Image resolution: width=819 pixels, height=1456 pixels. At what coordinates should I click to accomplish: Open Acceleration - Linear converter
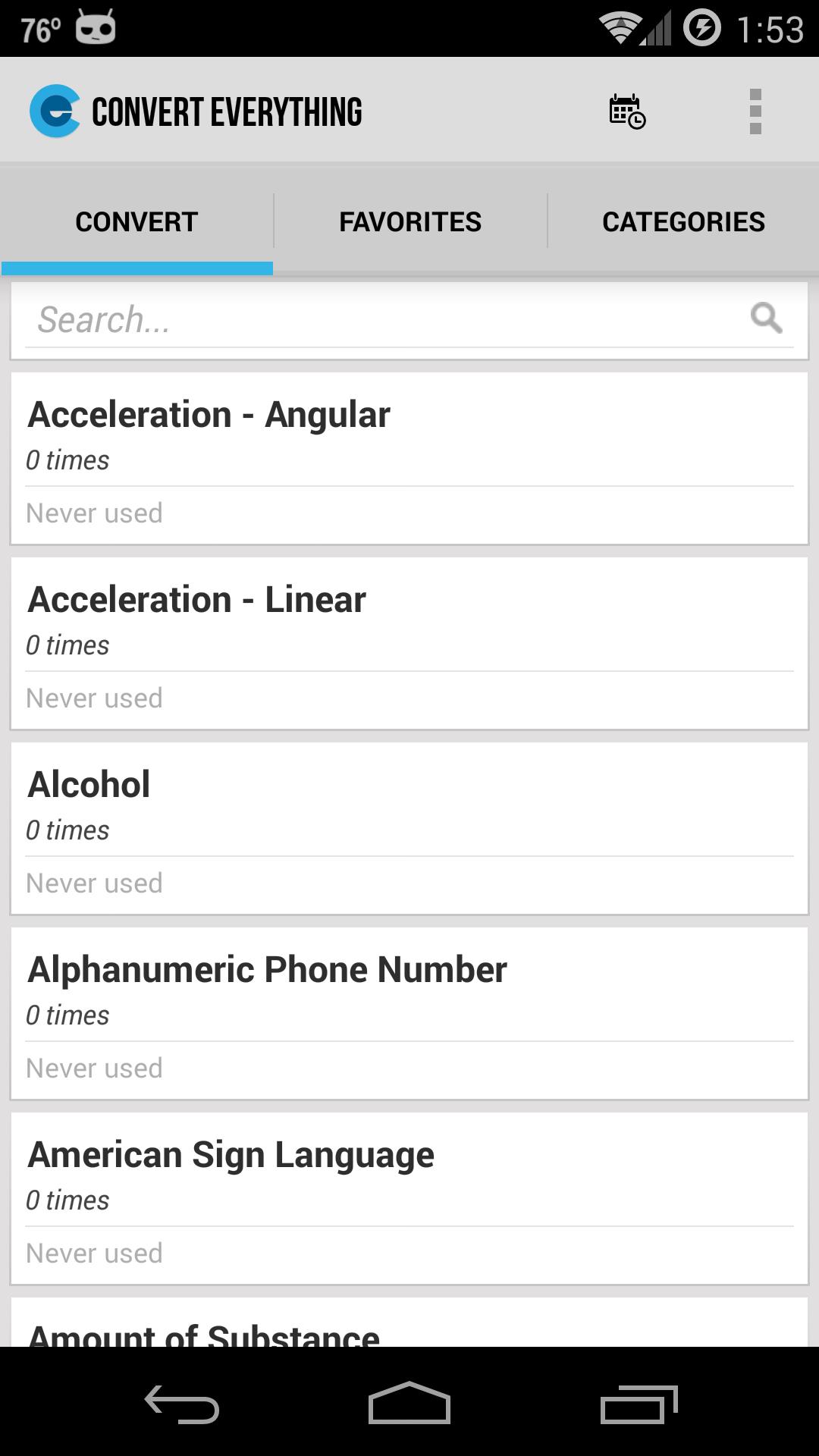pyautogui.click(x=409, y=643)
